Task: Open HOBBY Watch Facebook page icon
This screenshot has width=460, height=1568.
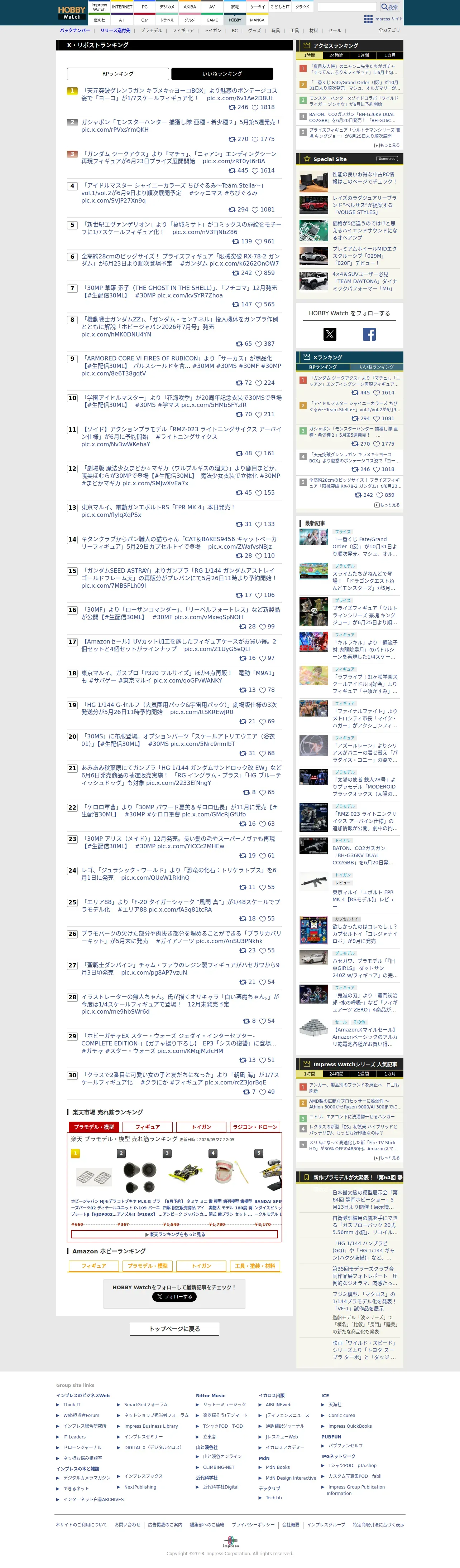Action: click(x=369, y=334)
